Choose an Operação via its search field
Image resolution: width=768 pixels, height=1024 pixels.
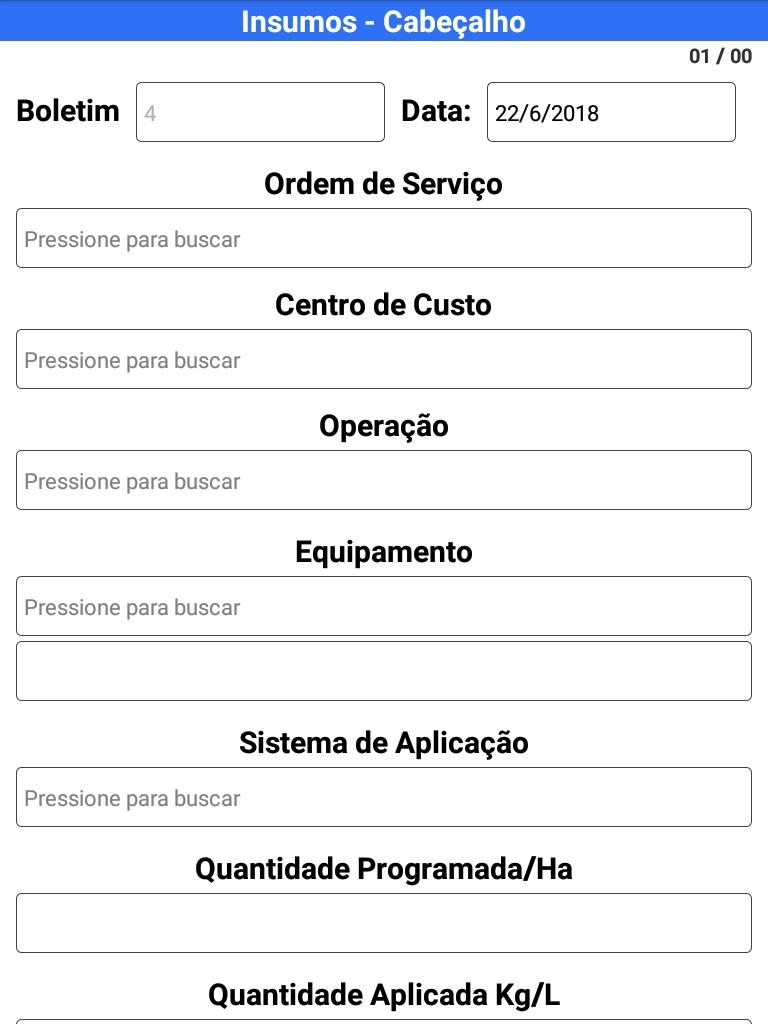coord(384,480)
